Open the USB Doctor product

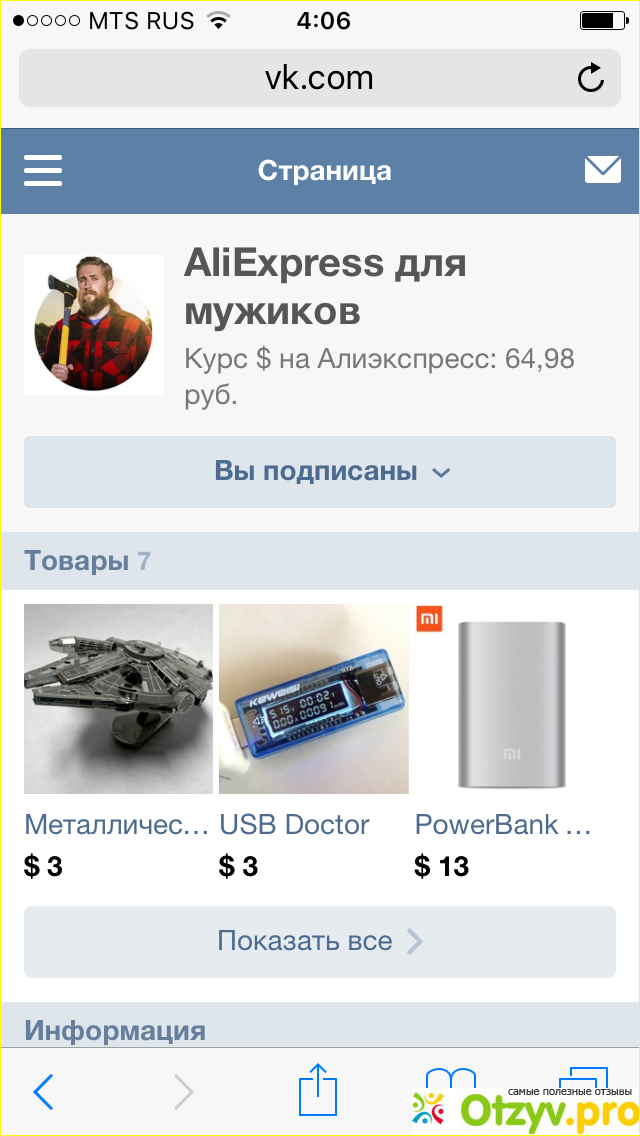point(314,699)
